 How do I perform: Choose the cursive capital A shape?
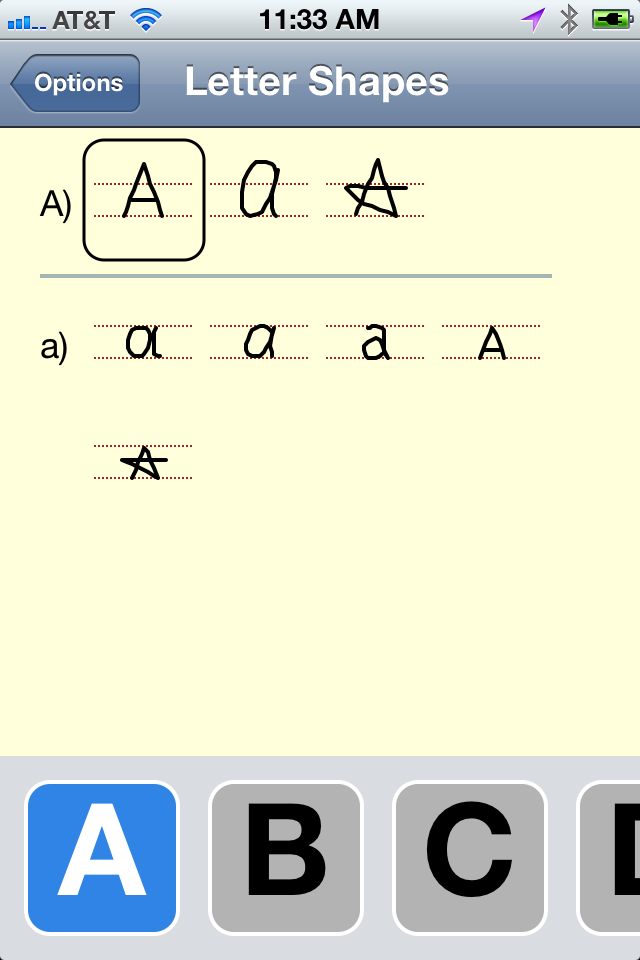pyautogui.click(x=259, y=190)
